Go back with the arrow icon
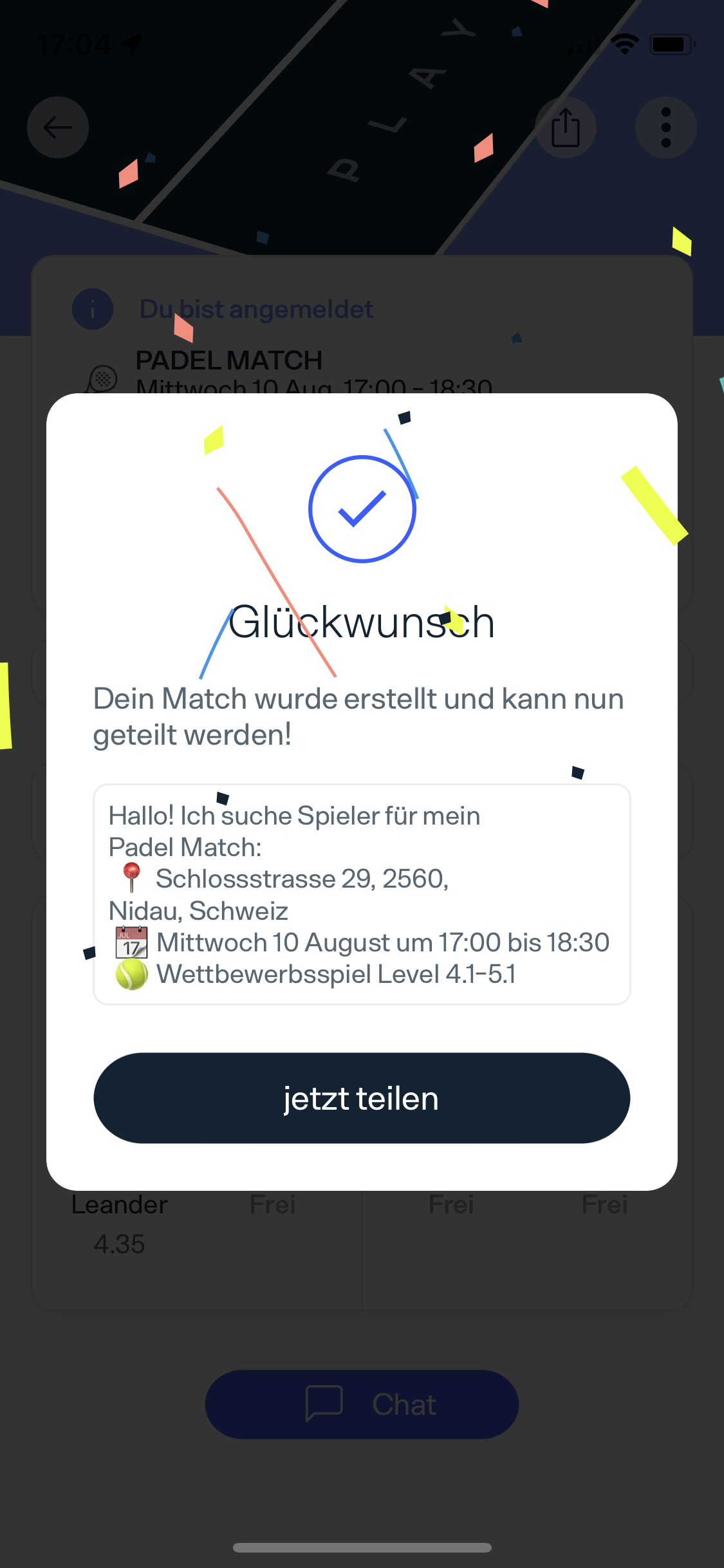 pos(58,127)
